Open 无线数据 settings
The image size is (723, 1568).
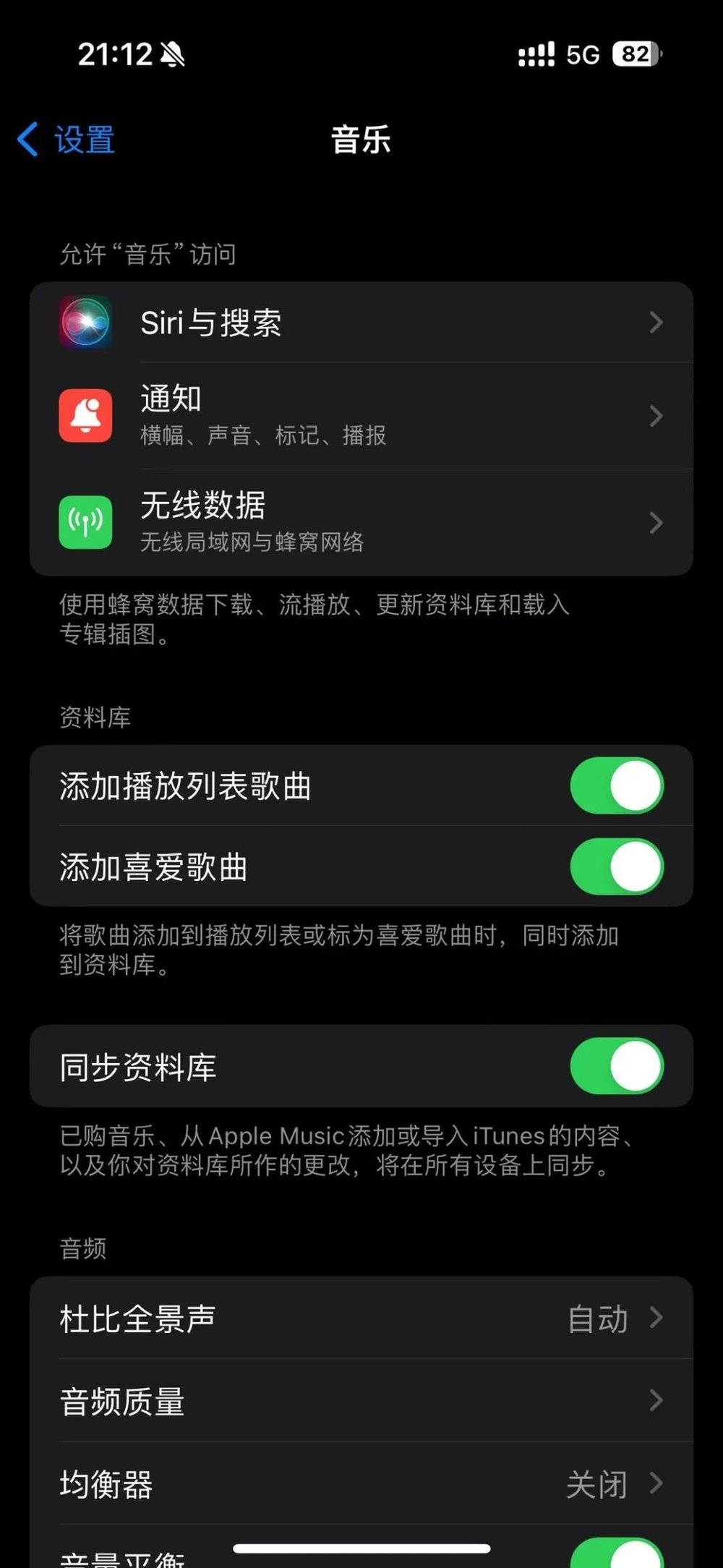click(x=361, y=522)
